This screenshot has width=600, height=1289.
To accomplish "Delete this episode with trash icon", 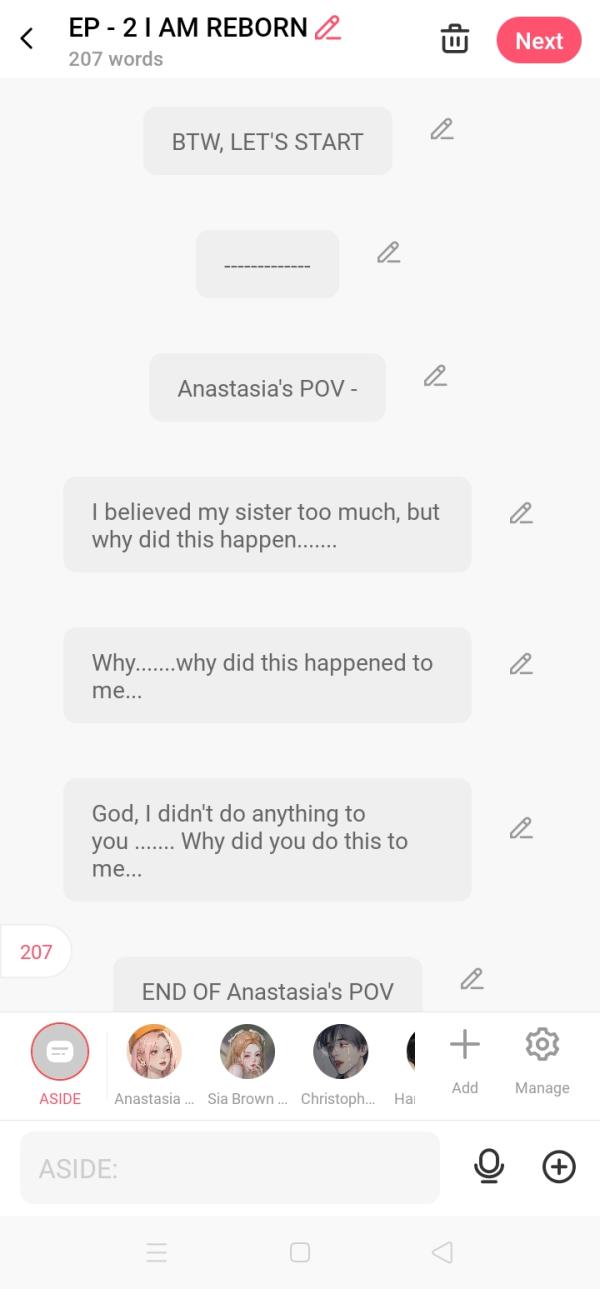I will pos(455,40).
